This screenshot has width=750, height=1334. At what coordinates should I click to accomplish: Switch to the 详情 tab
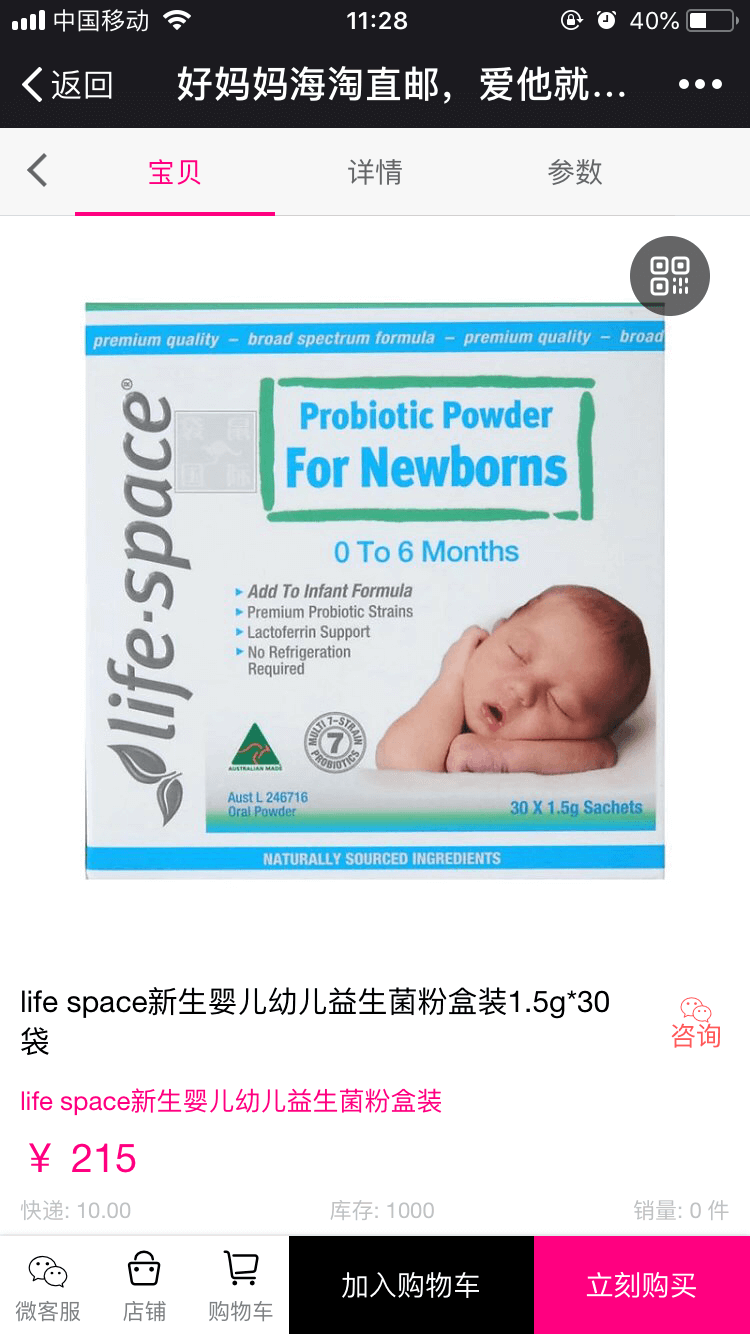375,172
